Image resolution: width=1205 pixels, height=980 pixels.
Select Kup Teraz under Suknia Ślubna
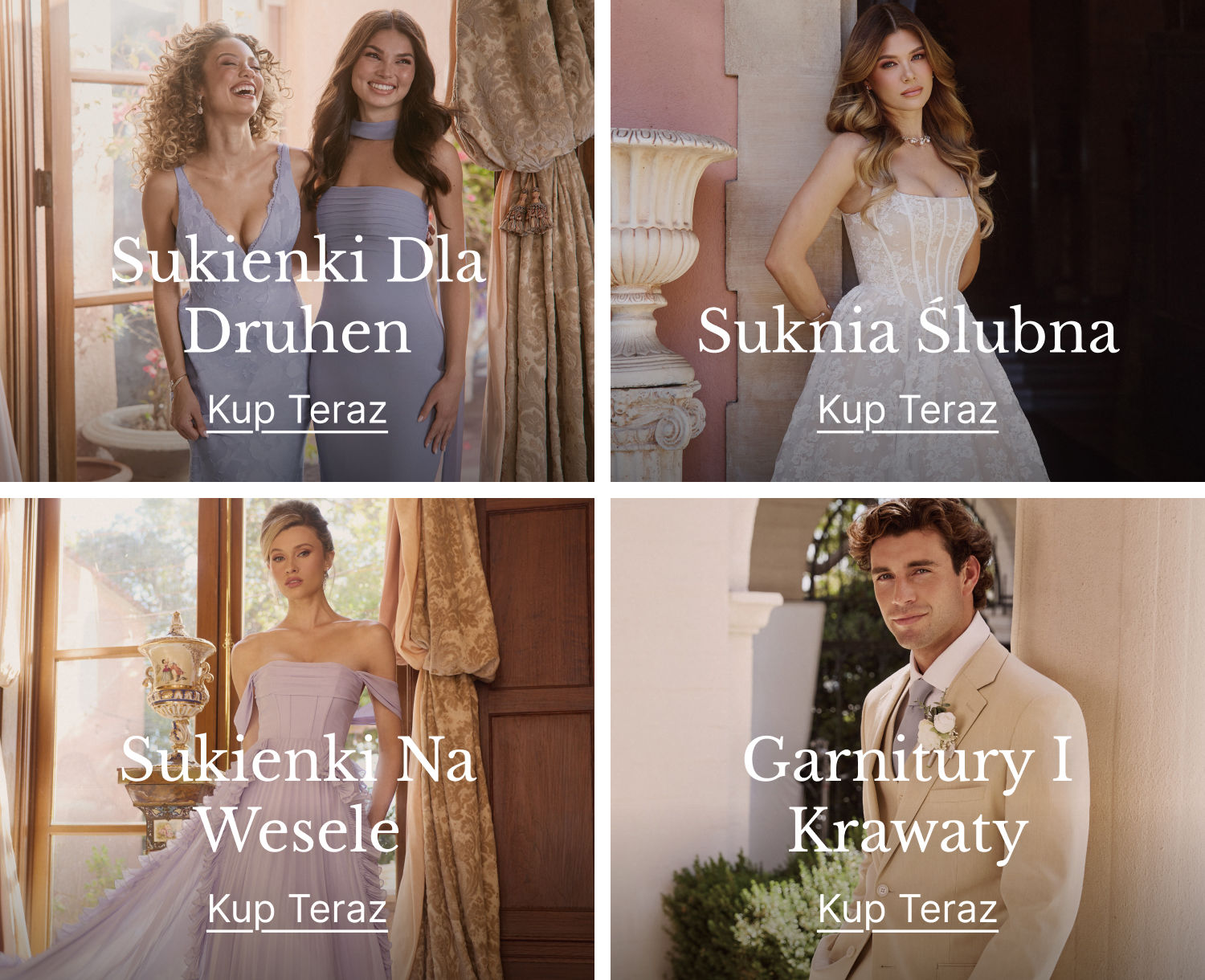point(908,410)
